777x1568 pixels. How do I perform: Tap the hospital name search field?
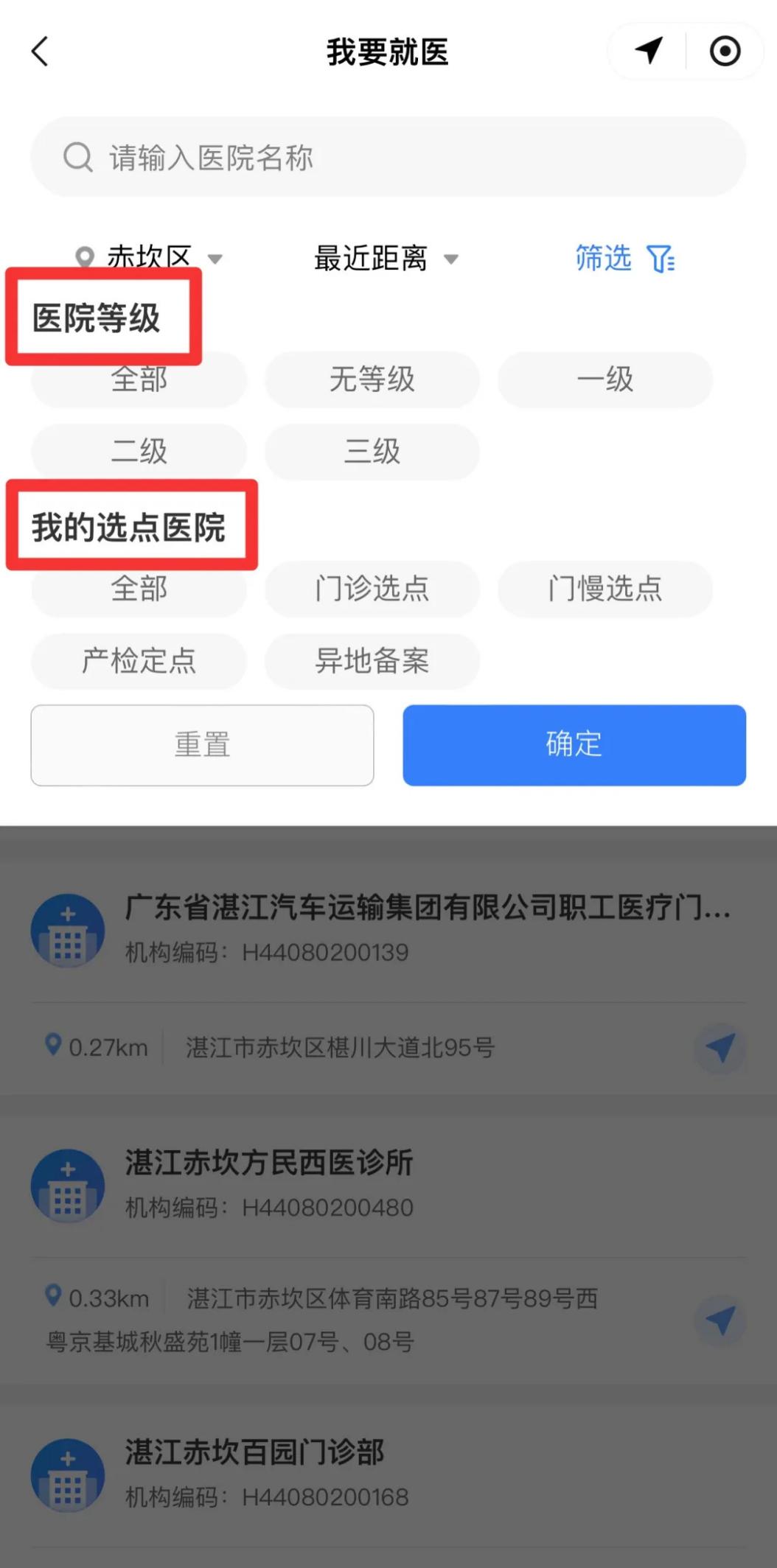pos(388,157)
